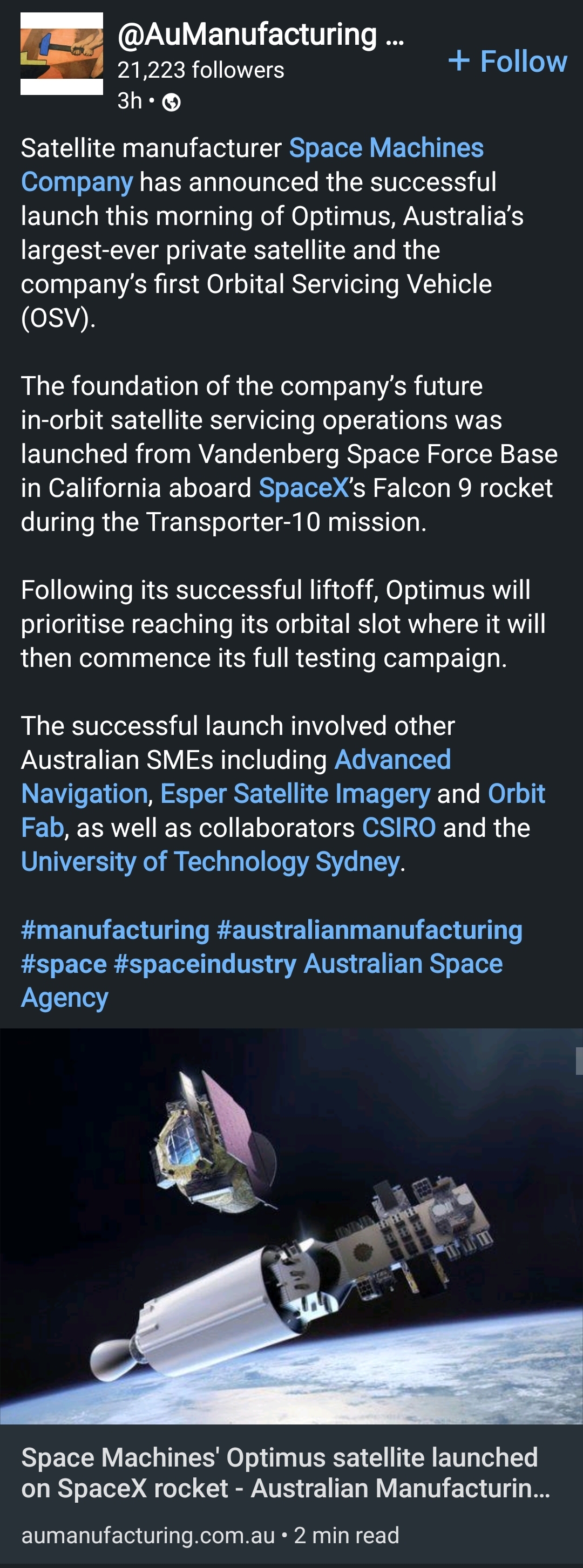Viewport: 583px width, 1568px height.
Task: Open the @AuManufacturing page name
Action: 260,34
